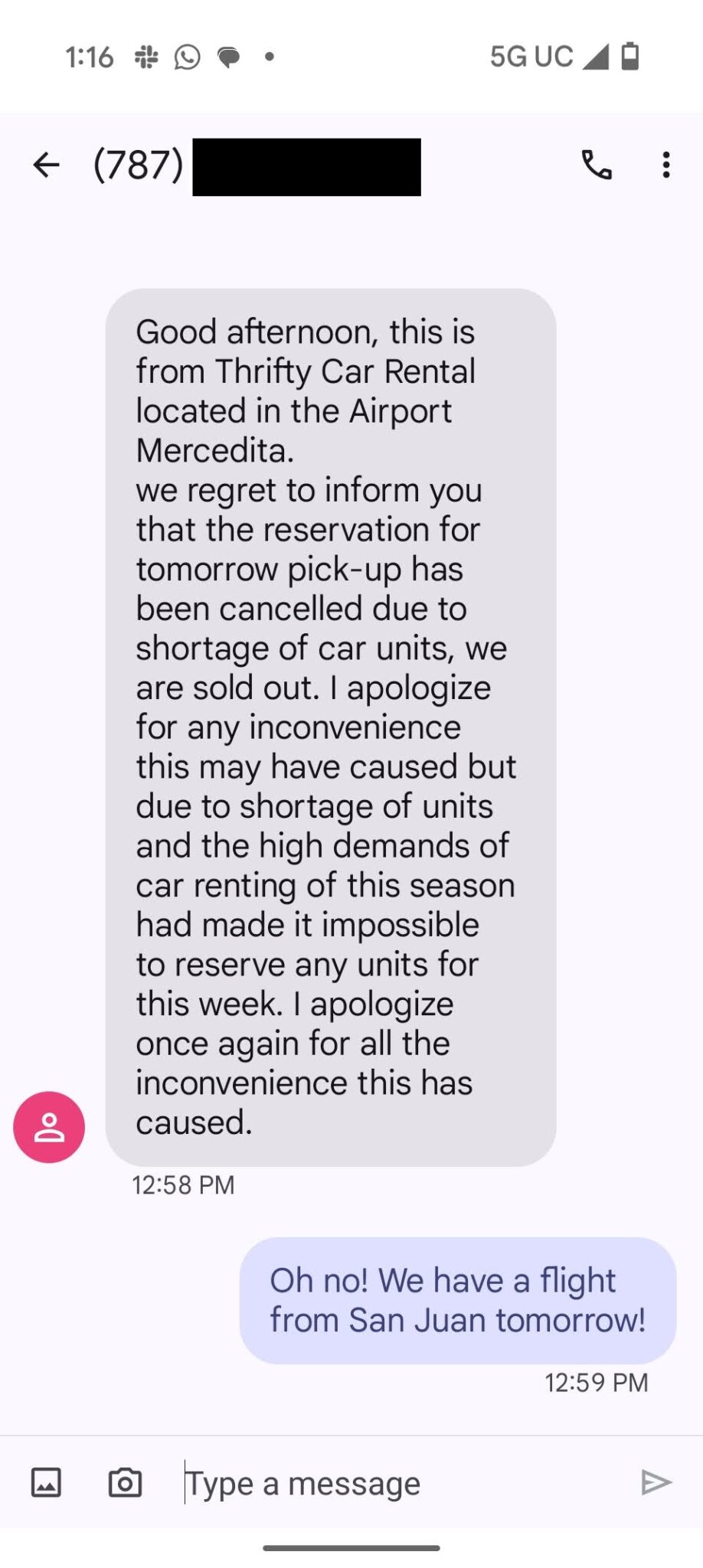The height and width of the screenshot is (1568, 703).
Task: Tap the send message arrow
Action: tap(656, 1483)
